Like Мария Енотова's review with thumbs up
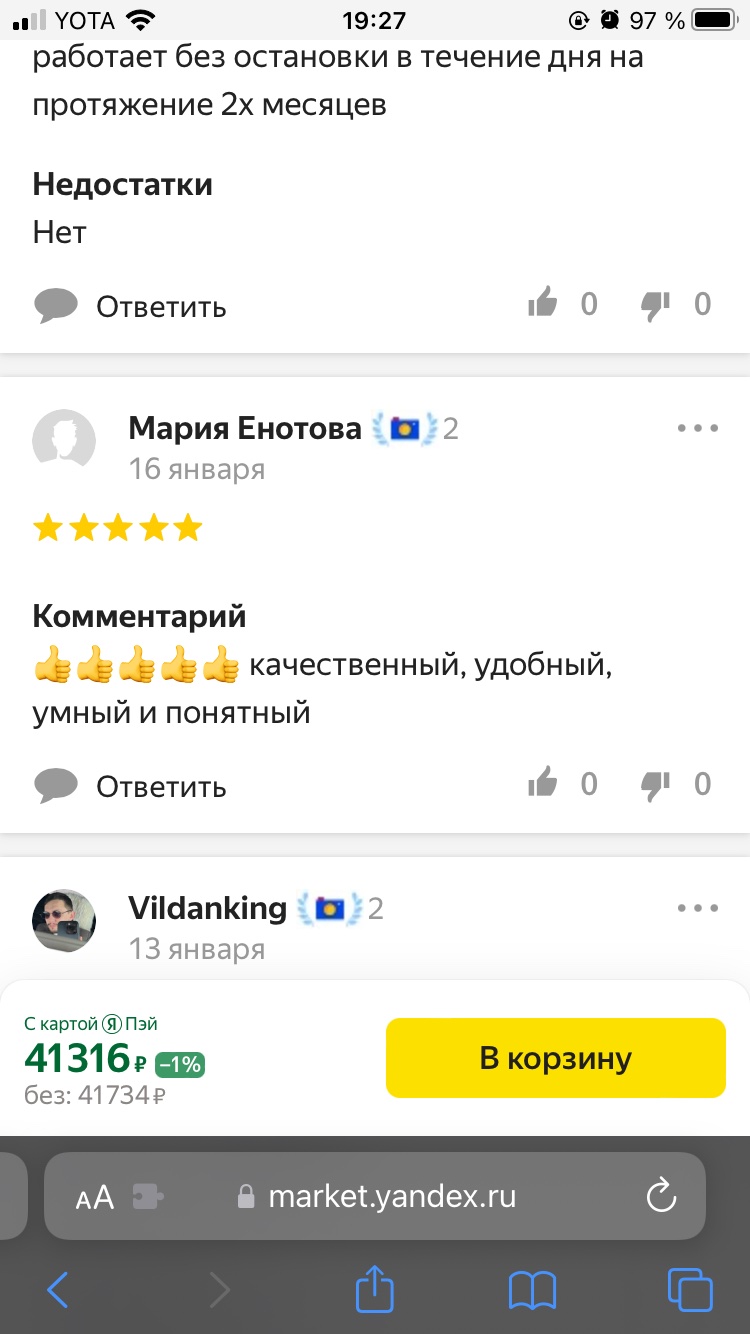 tap(543, 784)
